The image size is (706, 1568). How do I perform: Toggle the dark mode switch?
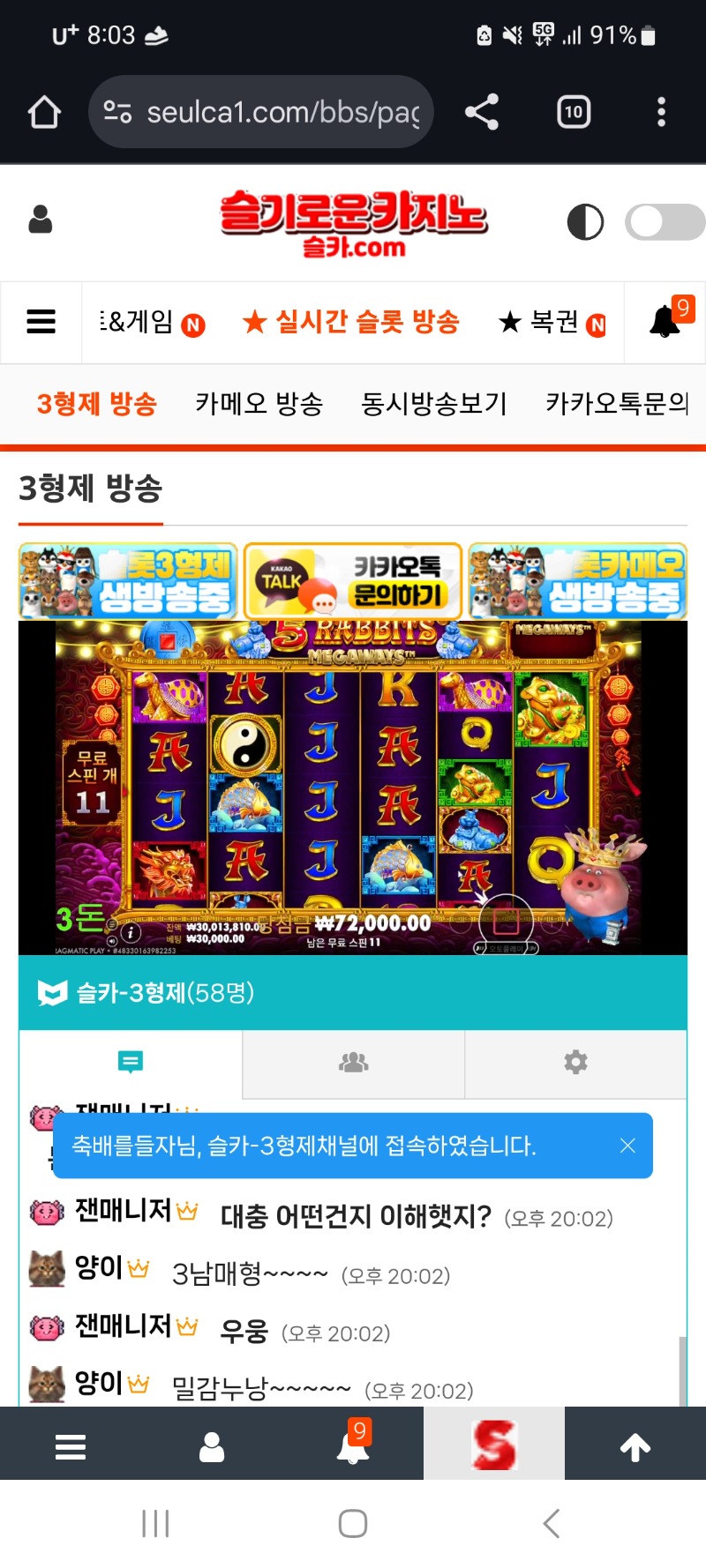pyautogui.click(x=664, y=222)
